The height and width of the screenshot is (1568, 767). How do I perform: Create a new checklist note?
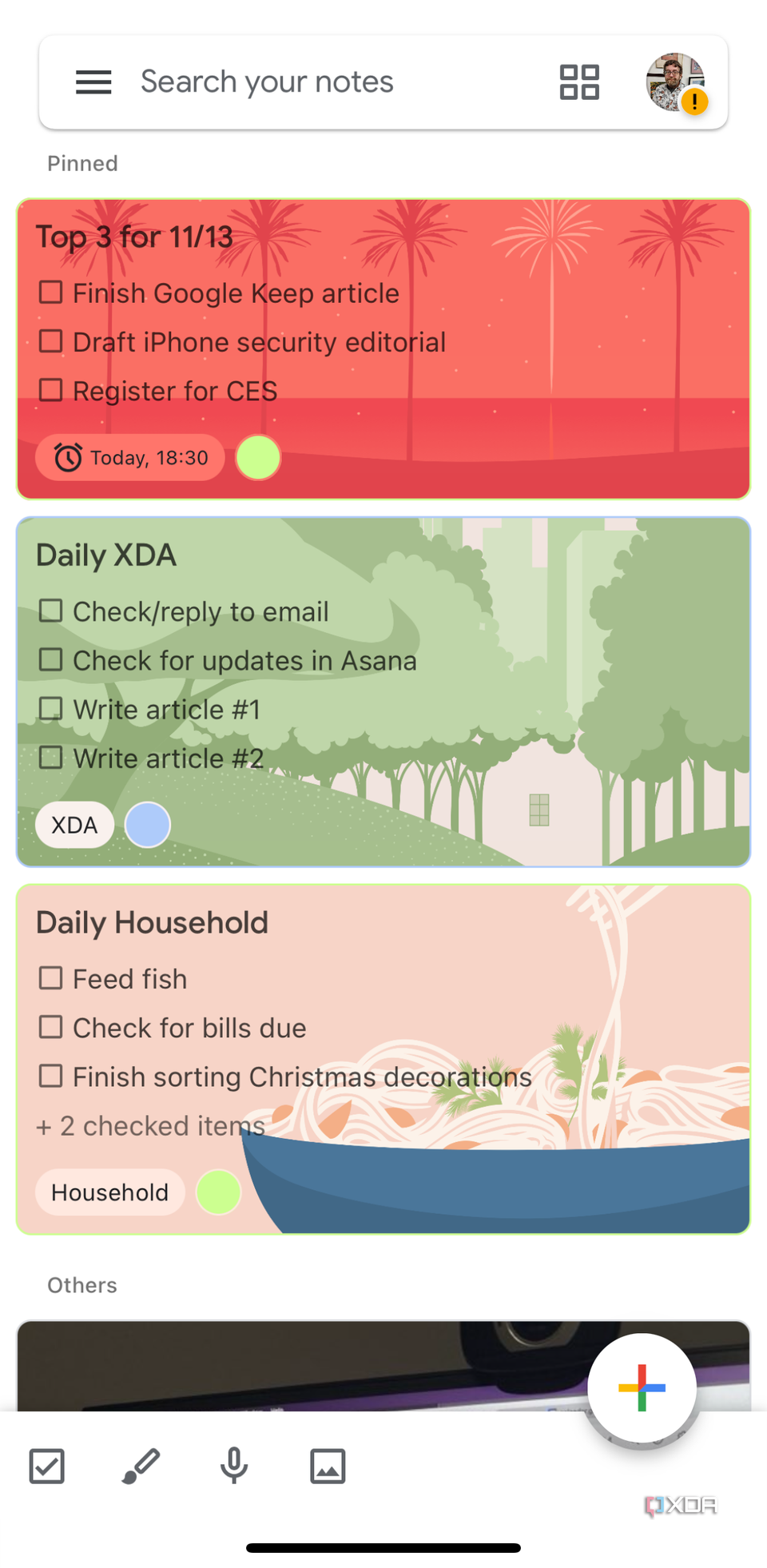46,1466
